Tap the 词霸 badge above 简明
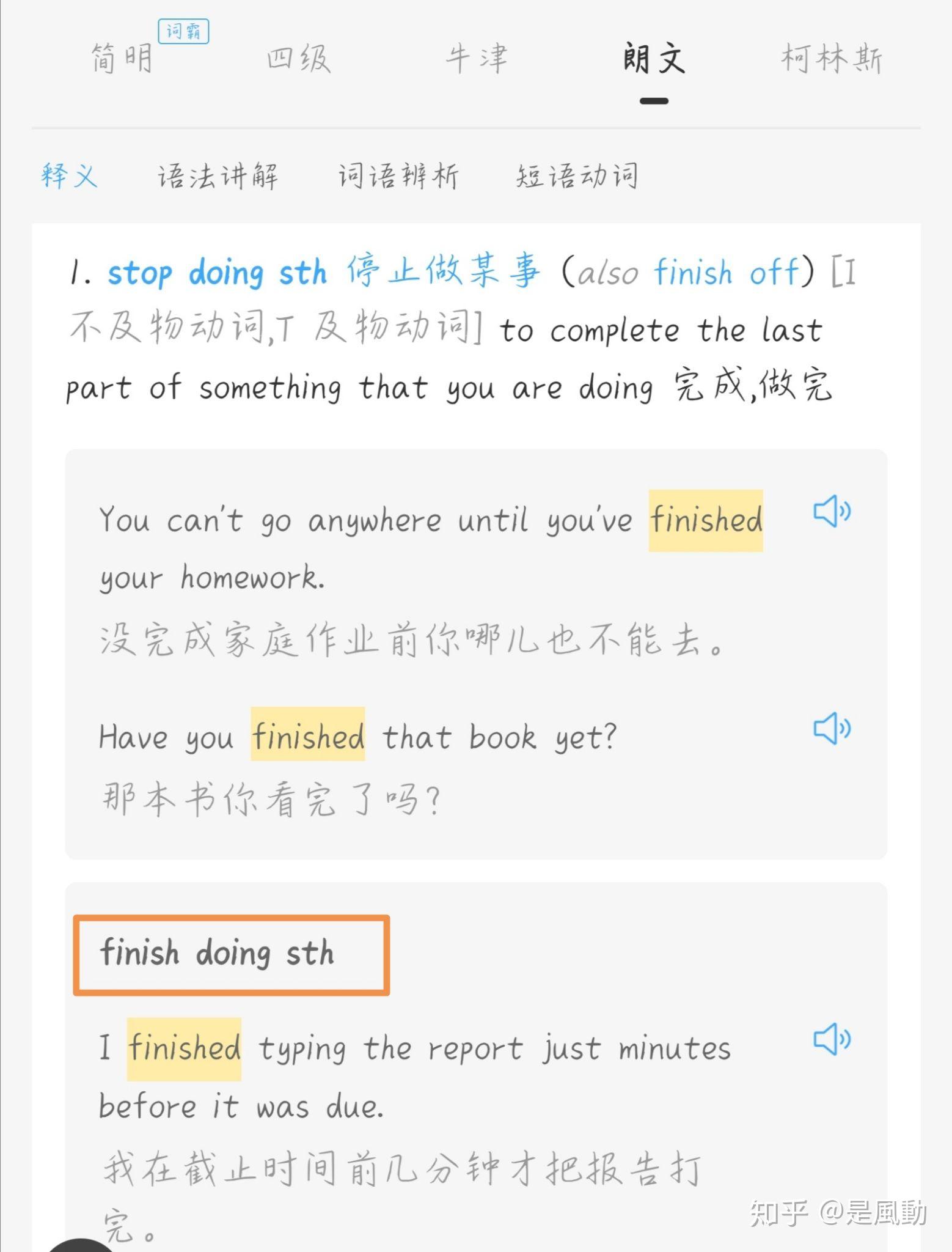Image resolution: width=952 pixels, height=1252 pixels. pyautogui.click(x=183, y=31)
